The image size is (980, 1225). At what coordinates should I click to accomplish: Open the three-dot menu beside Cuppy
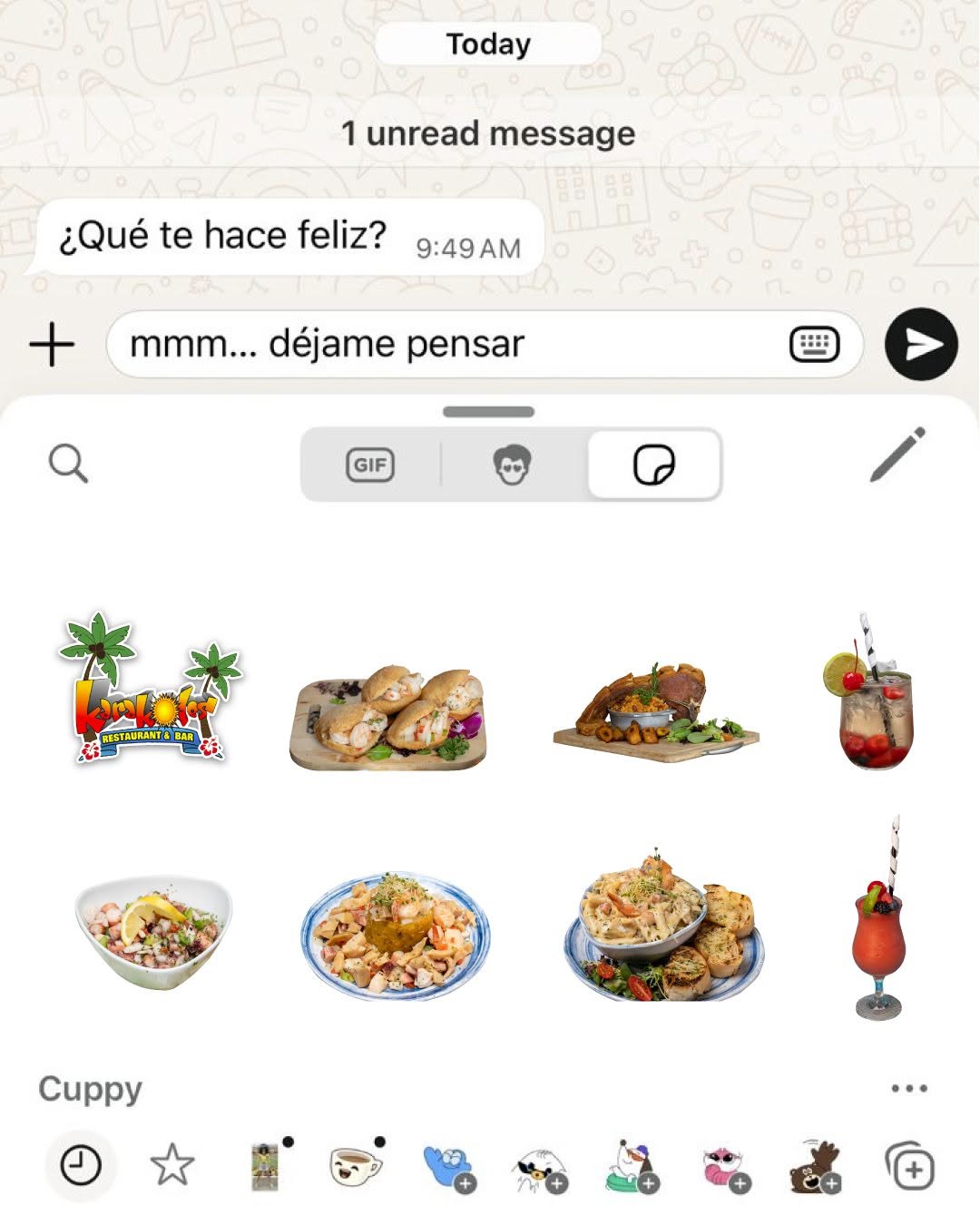908,1088
